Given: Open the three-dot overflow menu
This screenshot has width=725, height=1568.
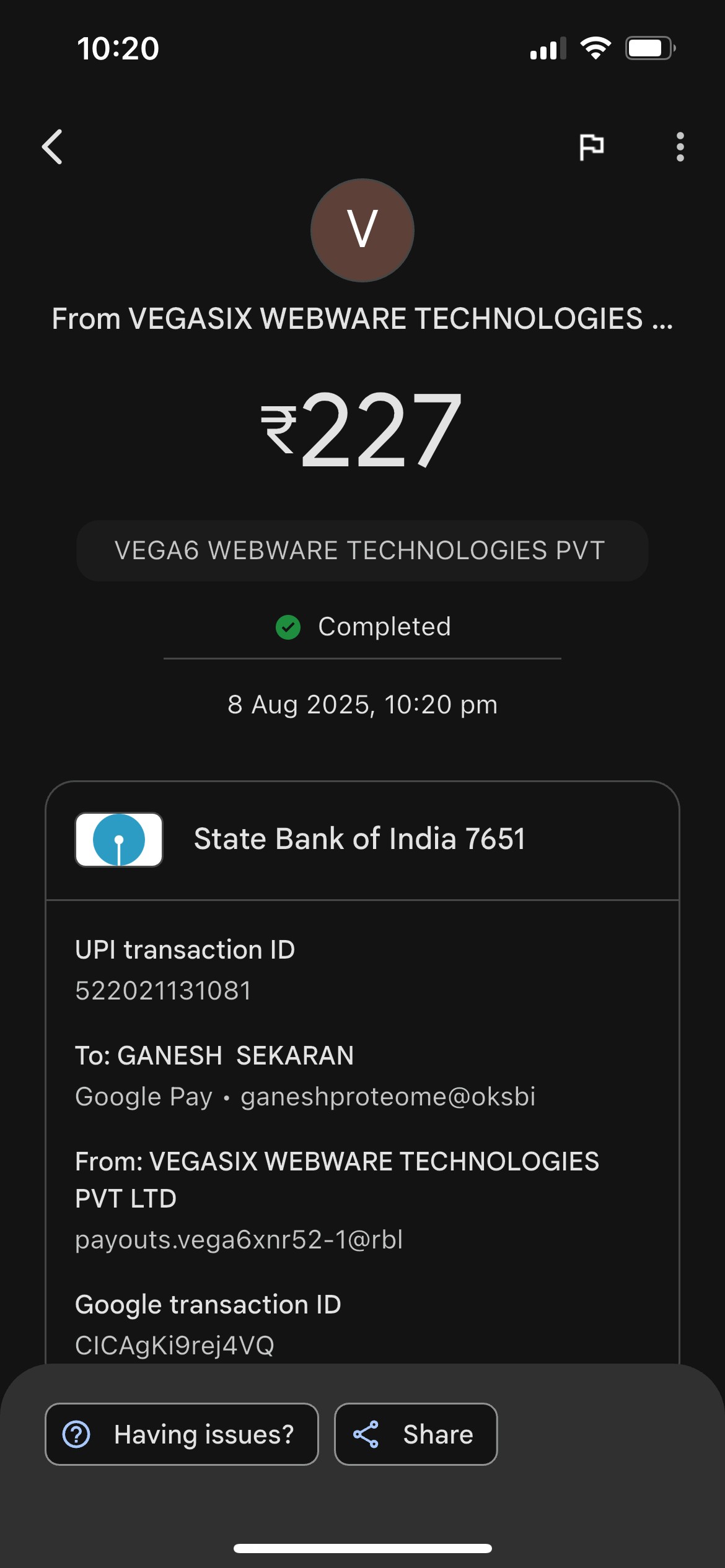Looking at the screenshot, I should tap(680, 147).
